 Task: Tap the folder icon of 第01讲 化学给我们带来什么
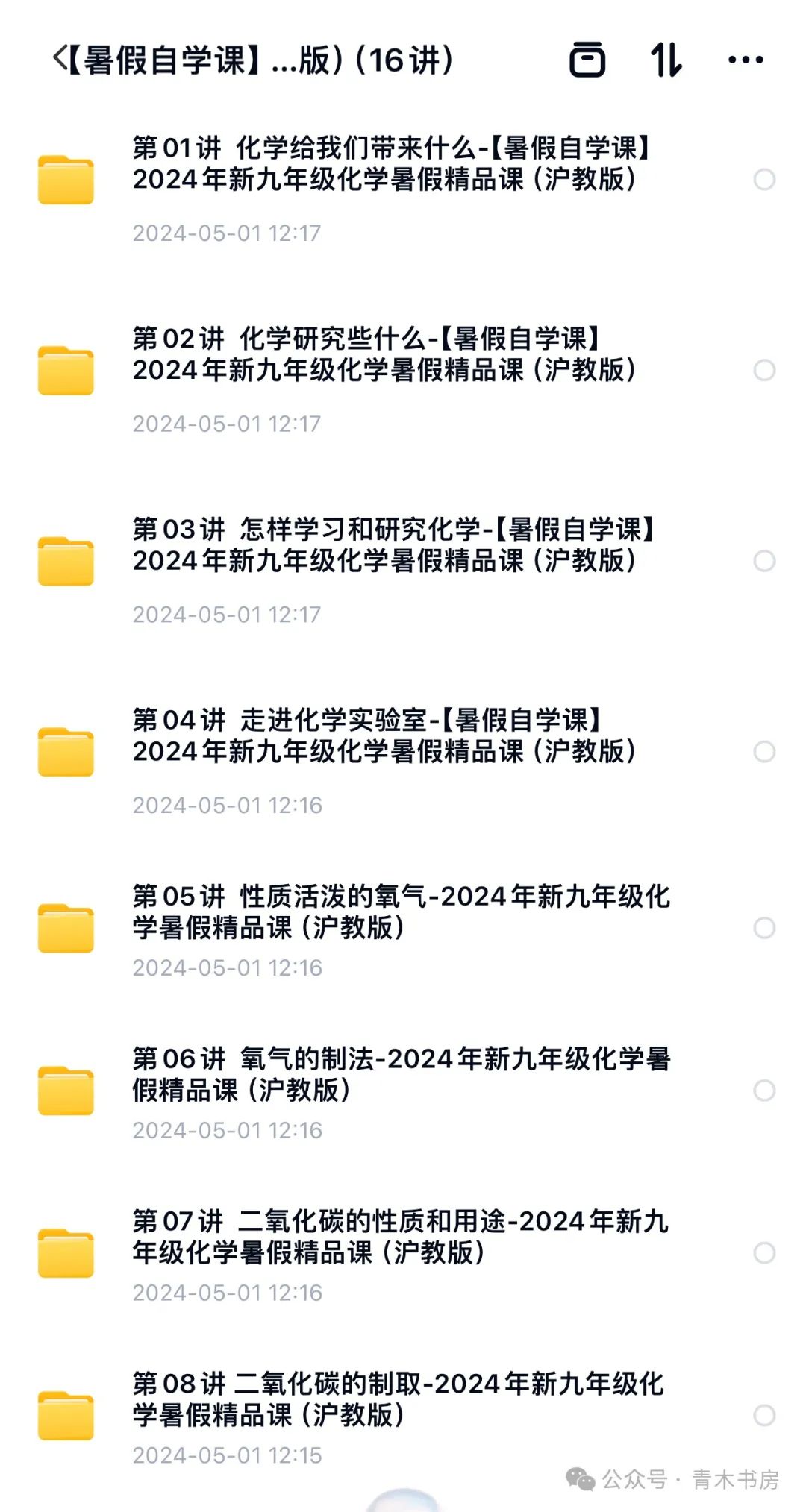tap(66, 181)
